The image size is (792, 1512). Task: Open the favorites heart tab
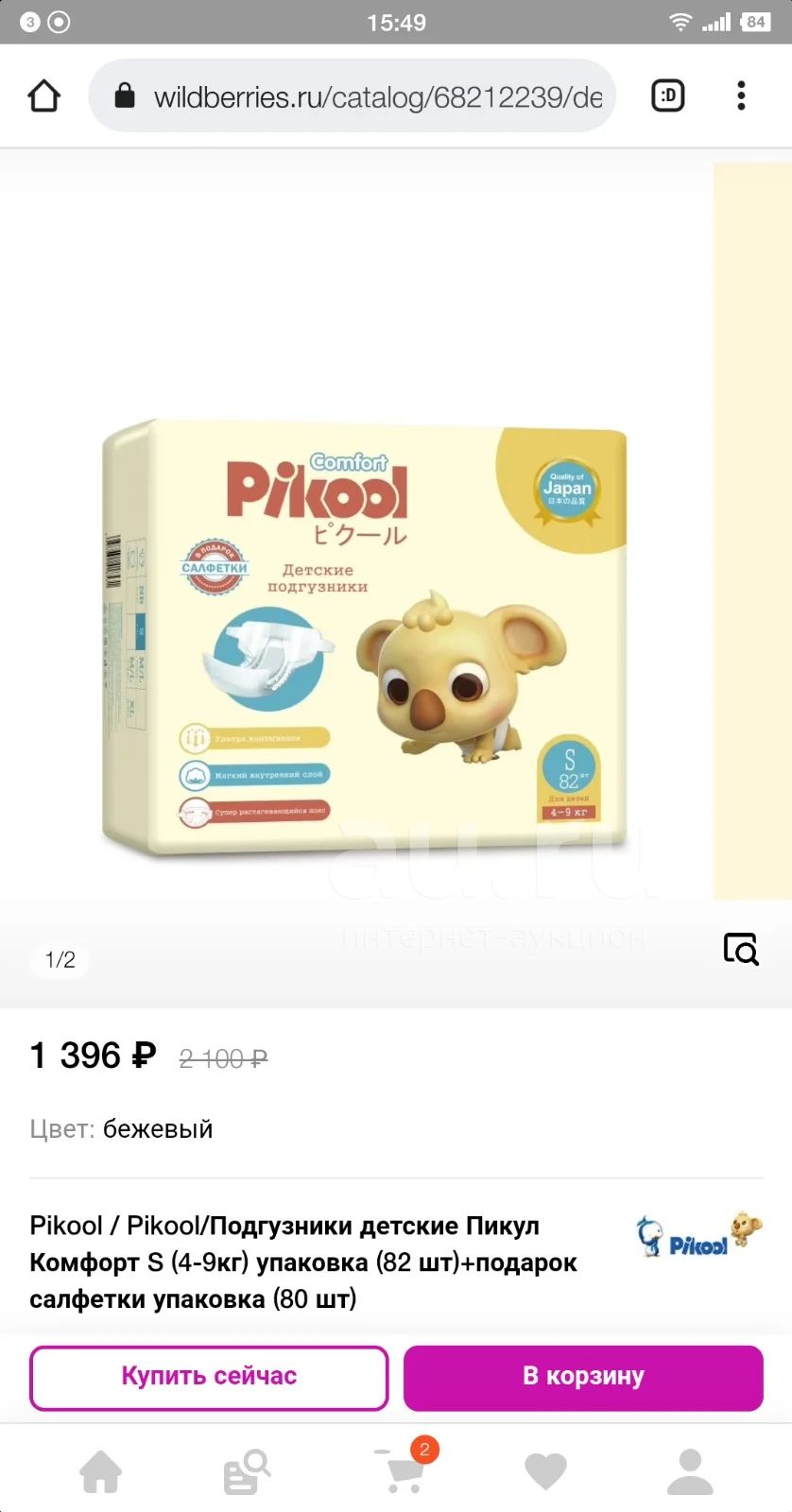coord(545,1471)
